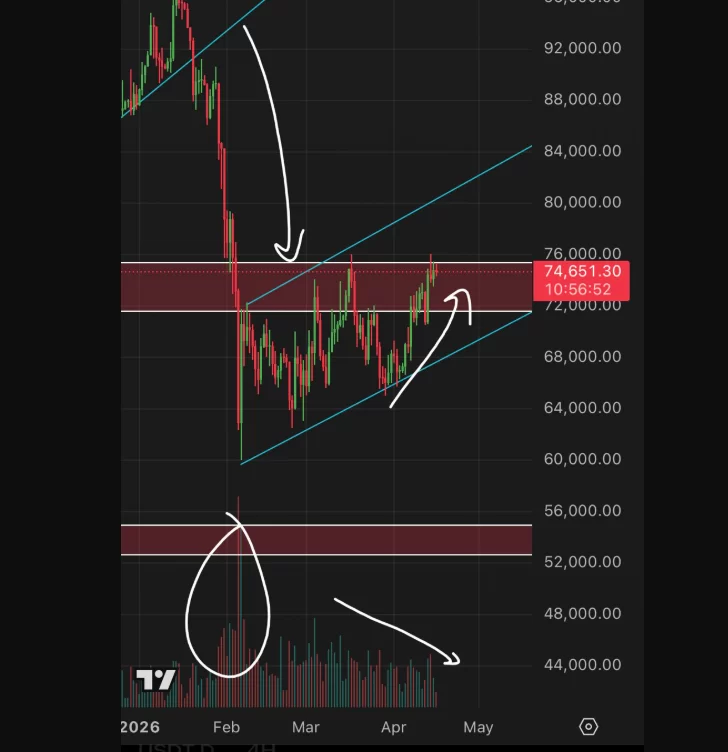The width and height of the screenshot is (728, 752).
Task: Open chart settings gear icon
Action: 588,727
